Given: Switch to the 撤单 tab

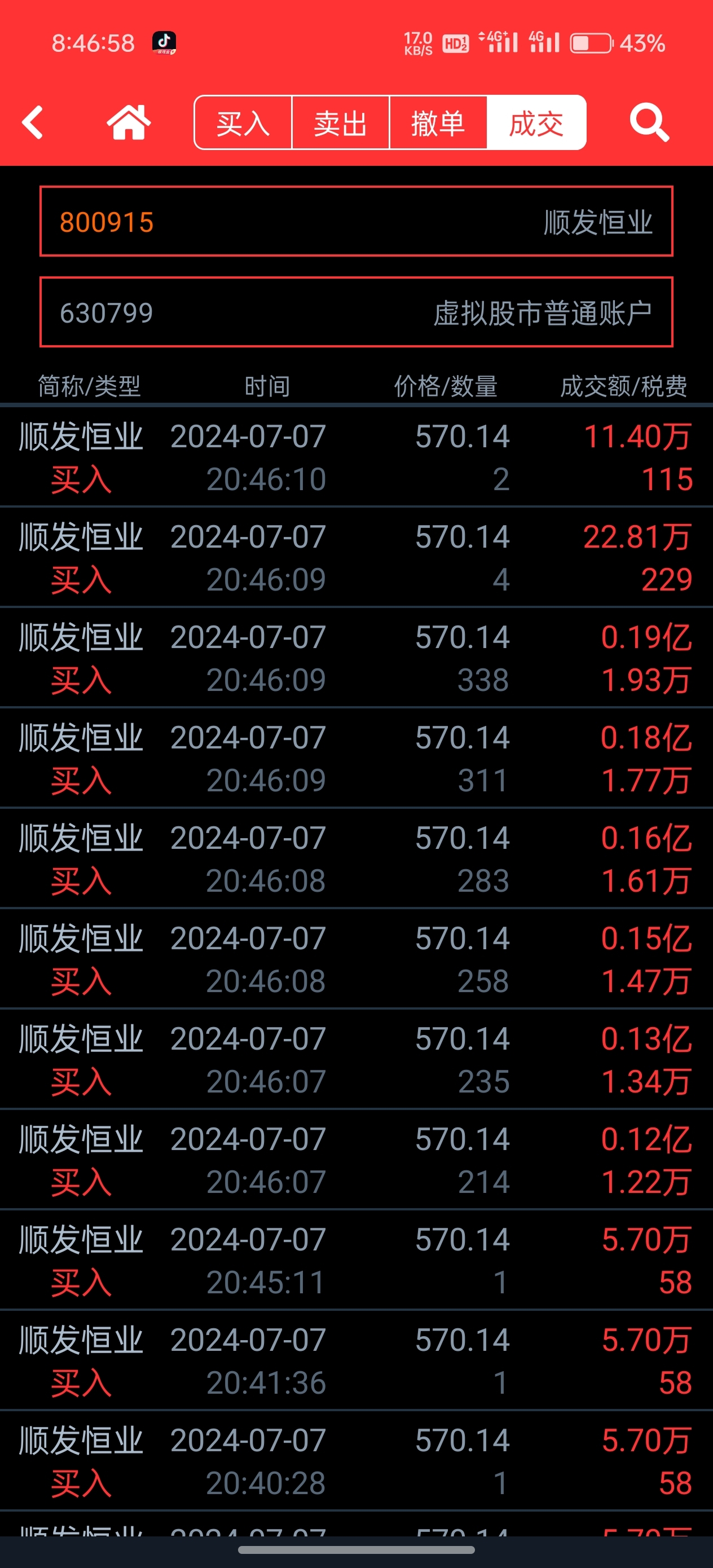Looking at the screenshot, I should pos(438,122).
